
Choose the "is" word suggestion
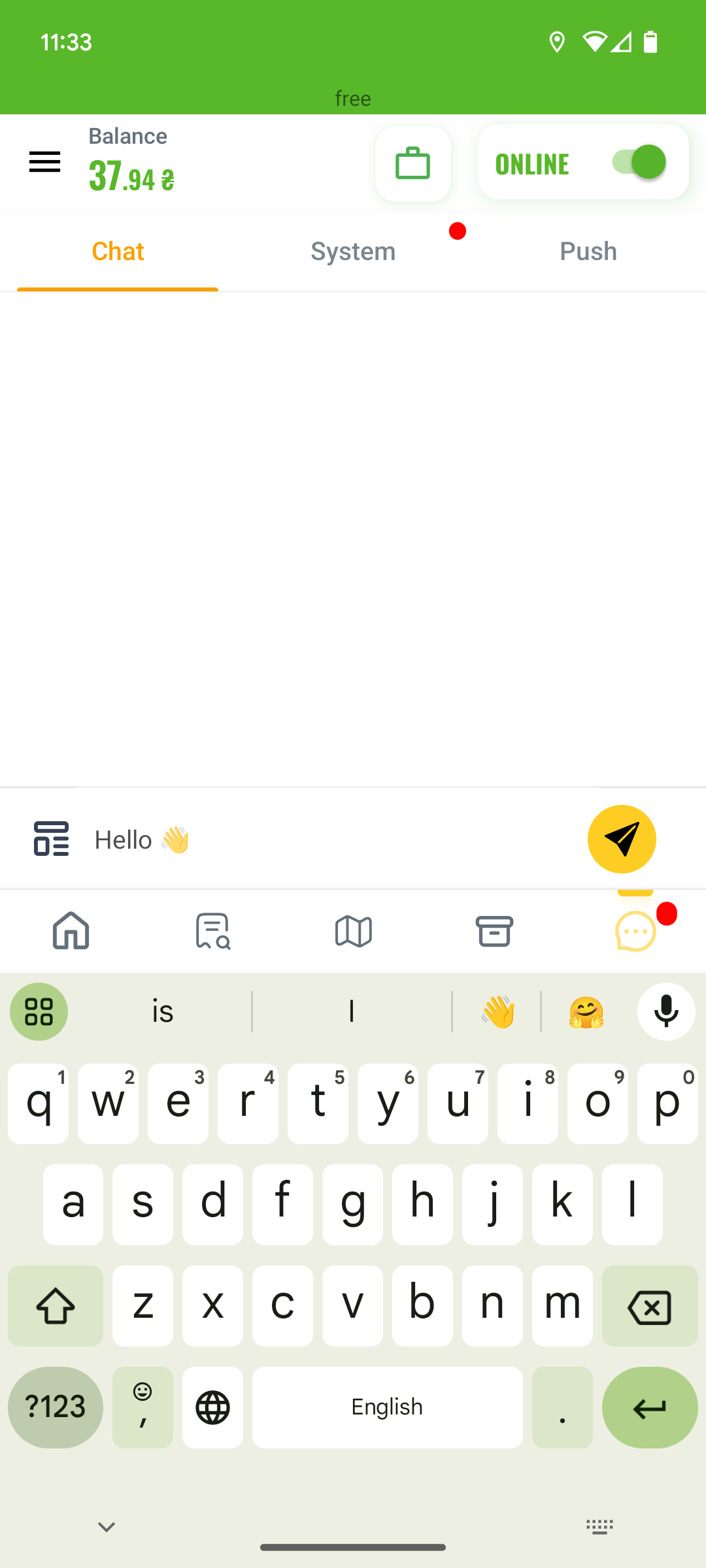pos(163,1011)
